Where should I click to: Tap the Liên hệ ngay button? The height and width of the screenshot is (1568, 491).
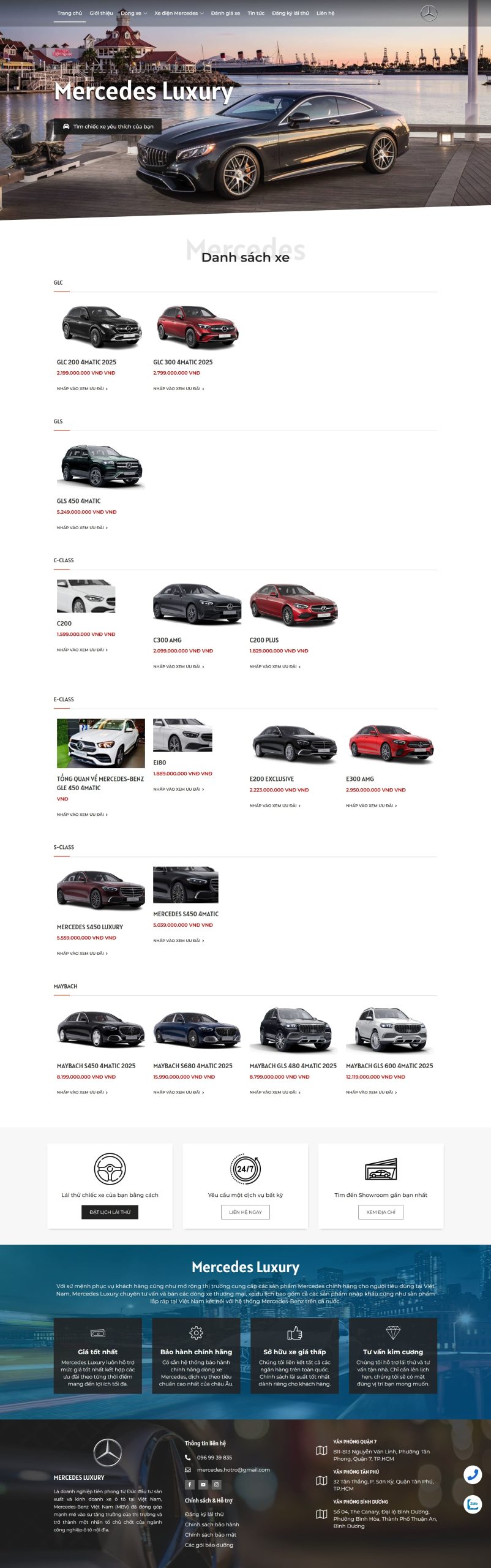[245, 1212]
